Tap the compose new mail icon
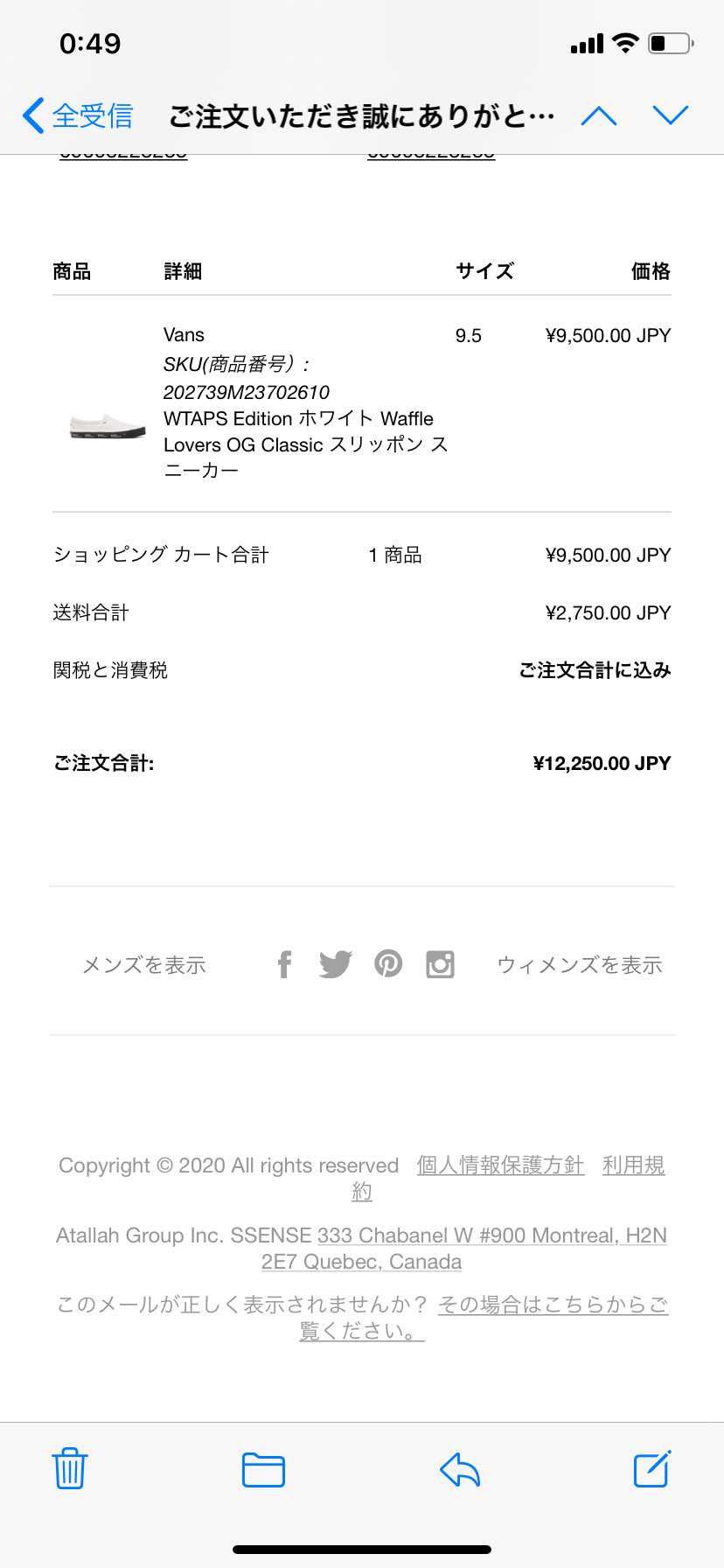The width and height of the screenshot is (724, 1568). (651, 1470)
